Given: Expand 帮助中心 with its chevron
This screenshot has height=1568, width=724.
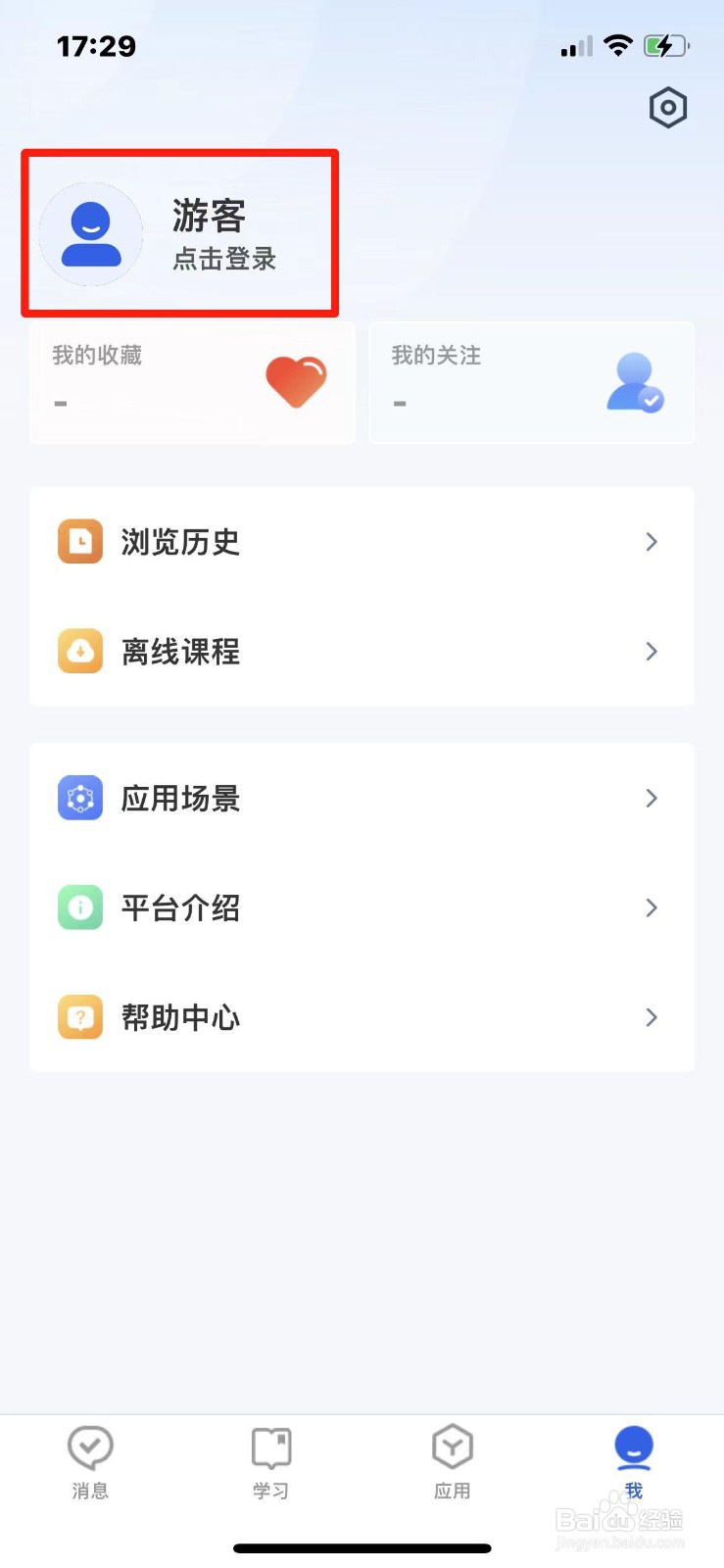Looking at the screenshot, I should [651, 1017].
